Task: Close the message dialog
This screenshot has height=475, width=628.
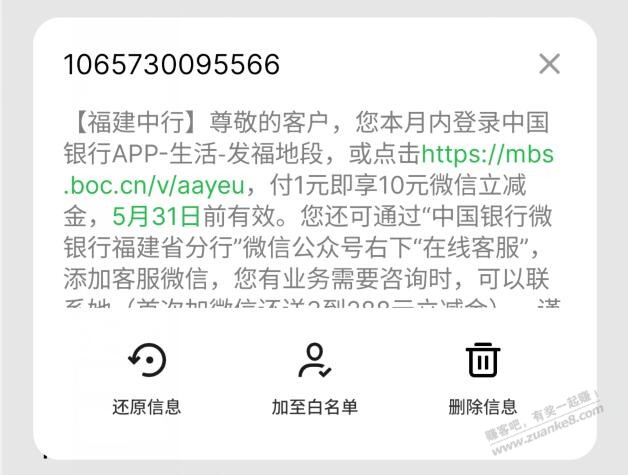Action: coord(549,65)
